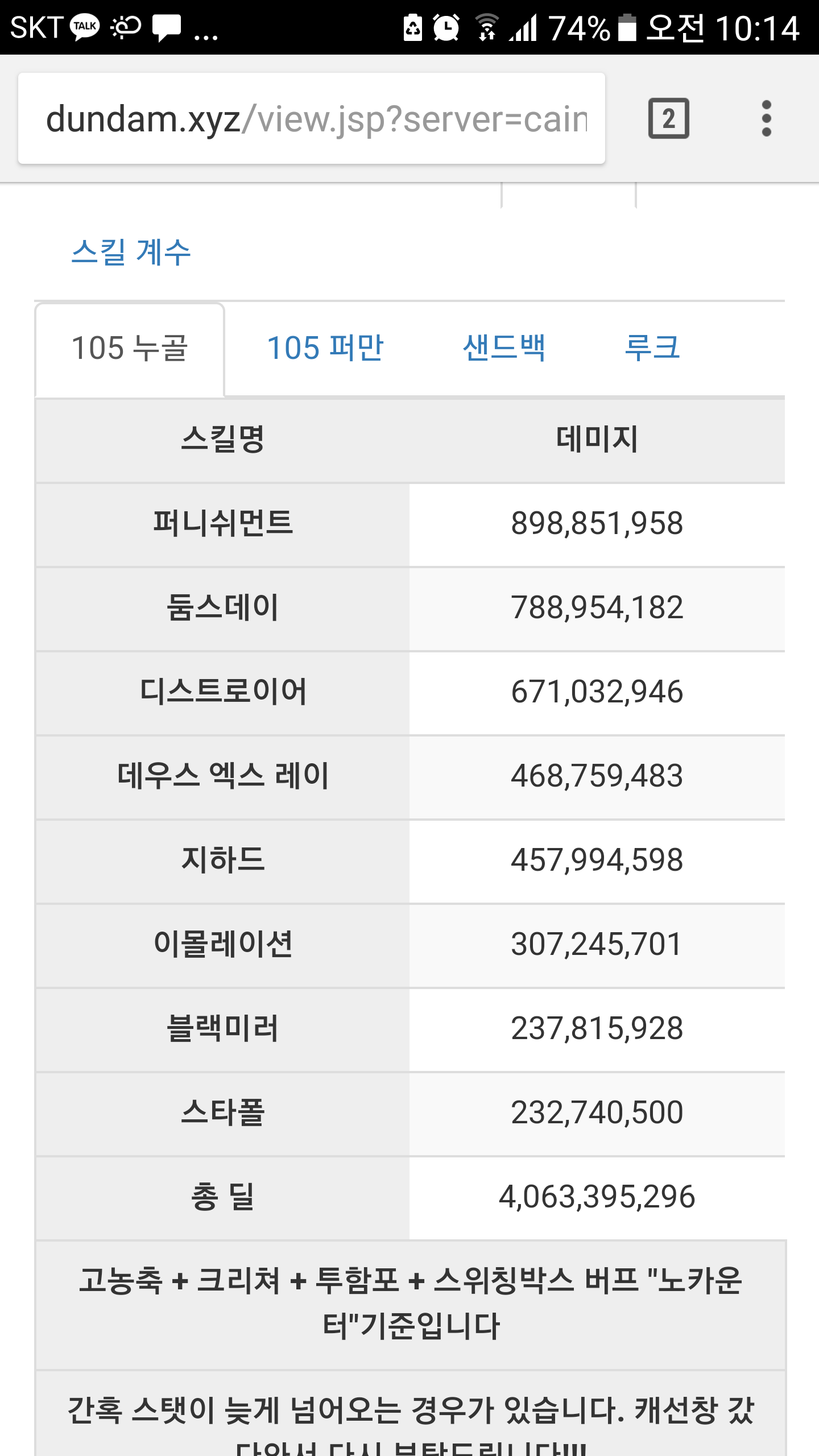Open the browser tab switcher
819x1456 pixels.
coord(669,118)
